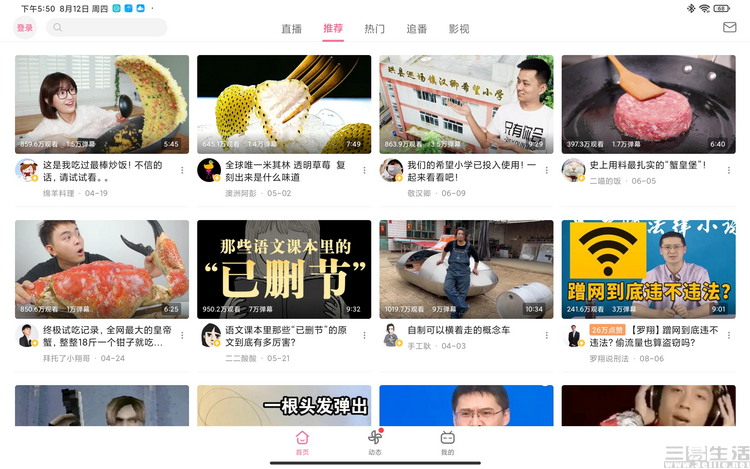Open the 语文课本 已删节 video
This screenshot has width=750, height=469.
[283, 269]
